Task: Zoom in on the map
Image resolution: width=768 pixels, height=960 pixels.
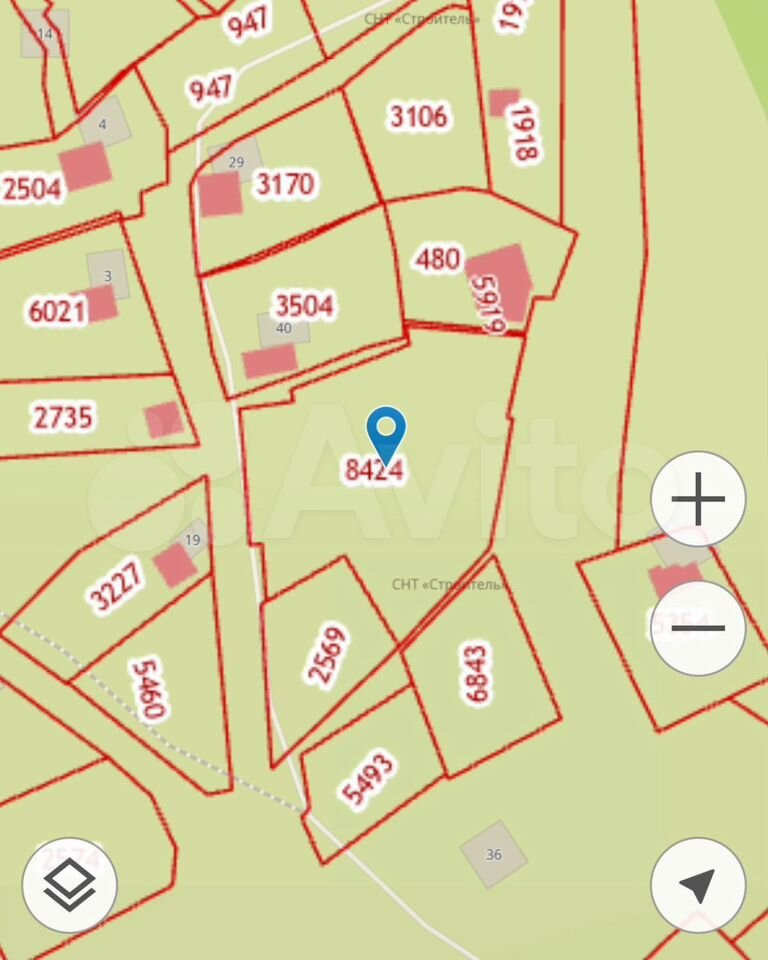Action: point(698,499)
